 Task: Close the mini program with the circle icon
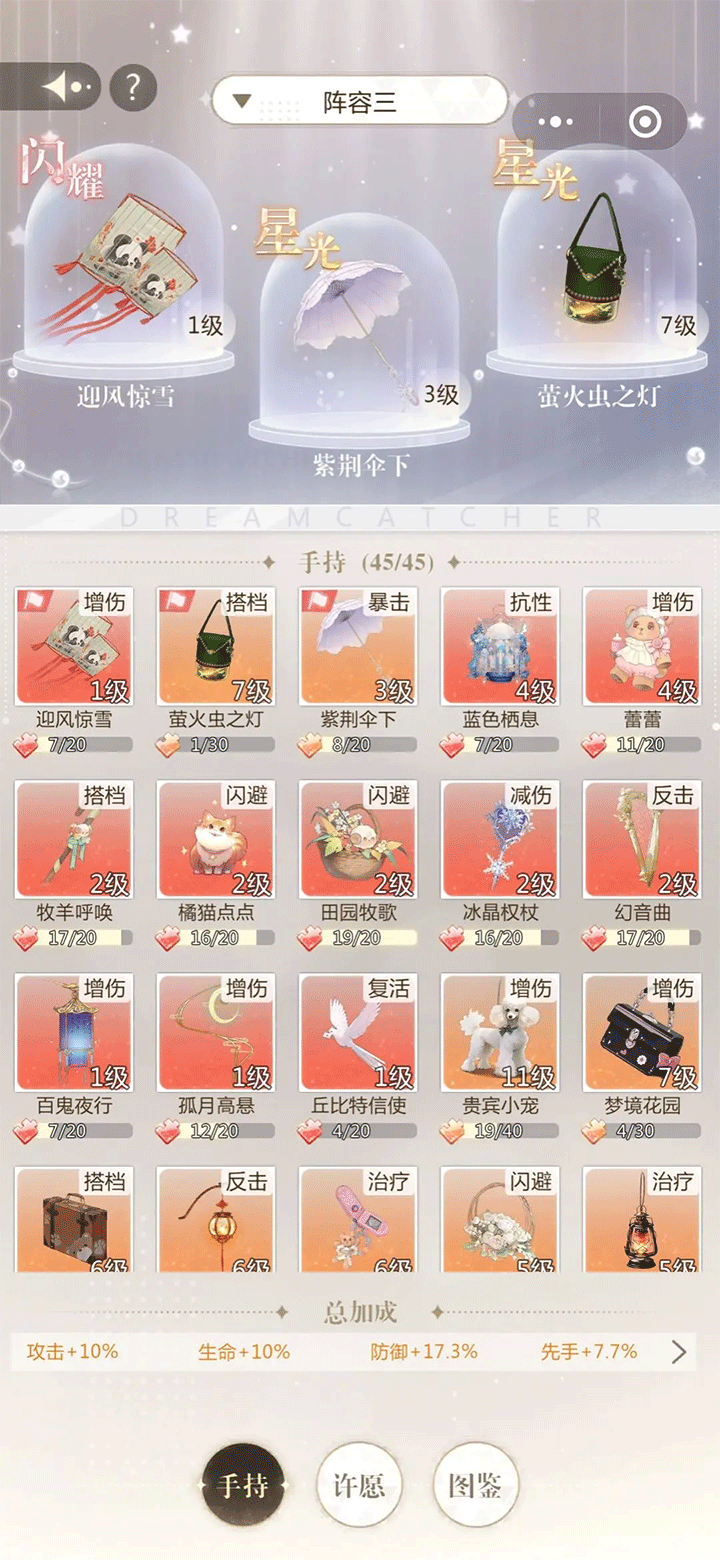pos(645,122)
